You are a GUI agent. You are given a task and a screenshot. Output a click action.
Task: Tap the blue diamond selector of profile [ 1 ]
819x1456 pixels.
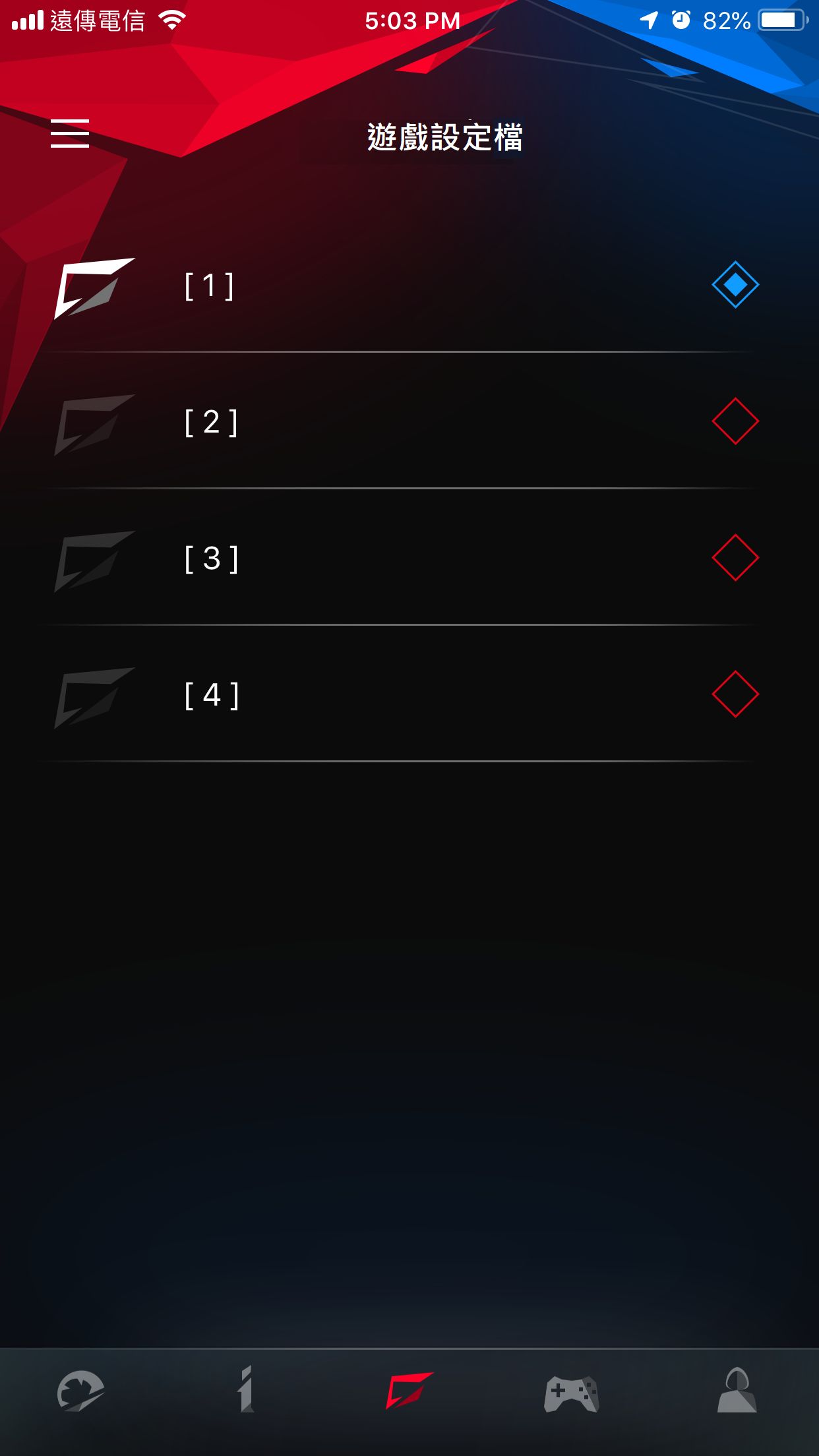coord(735,285)
